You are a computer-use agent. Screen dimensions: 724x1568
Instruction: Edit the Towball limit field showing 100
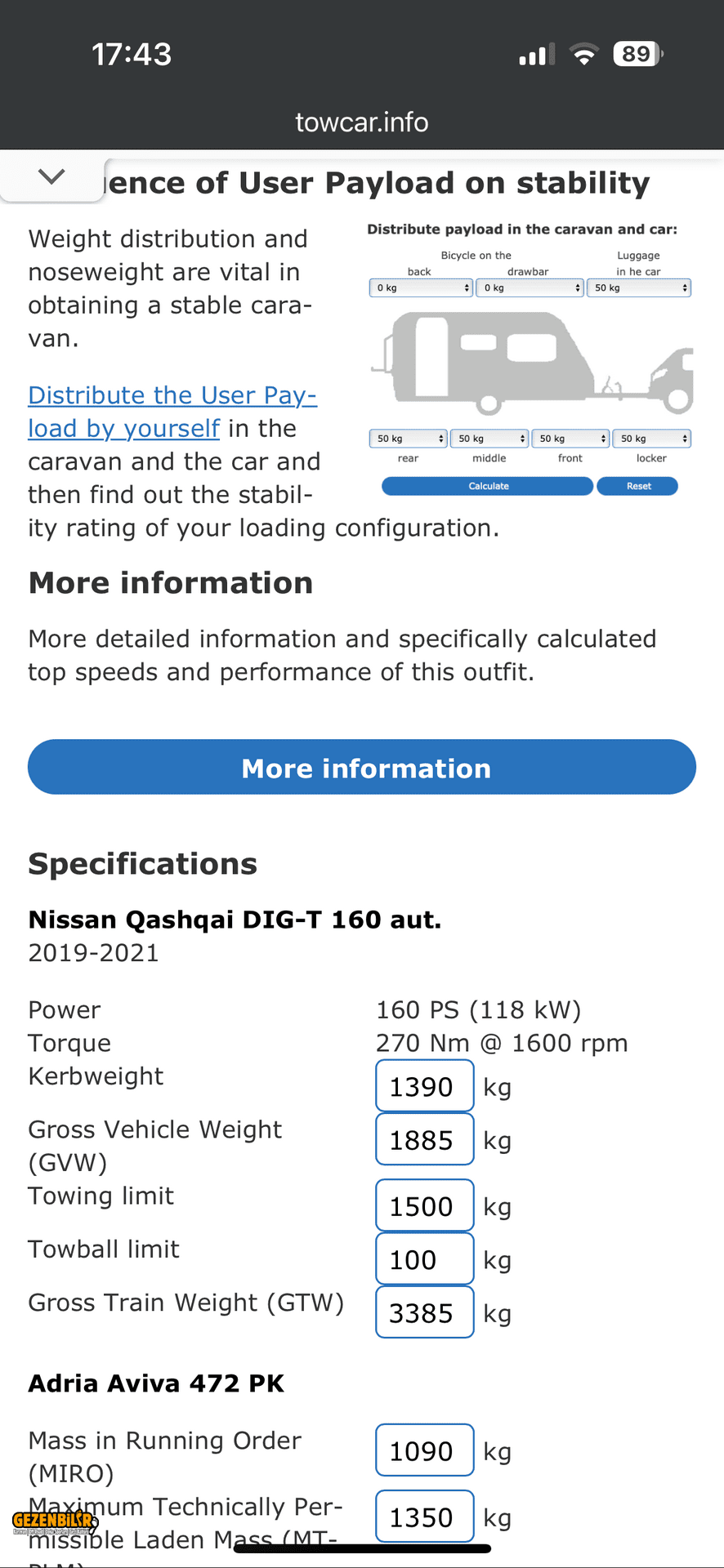424,1258
